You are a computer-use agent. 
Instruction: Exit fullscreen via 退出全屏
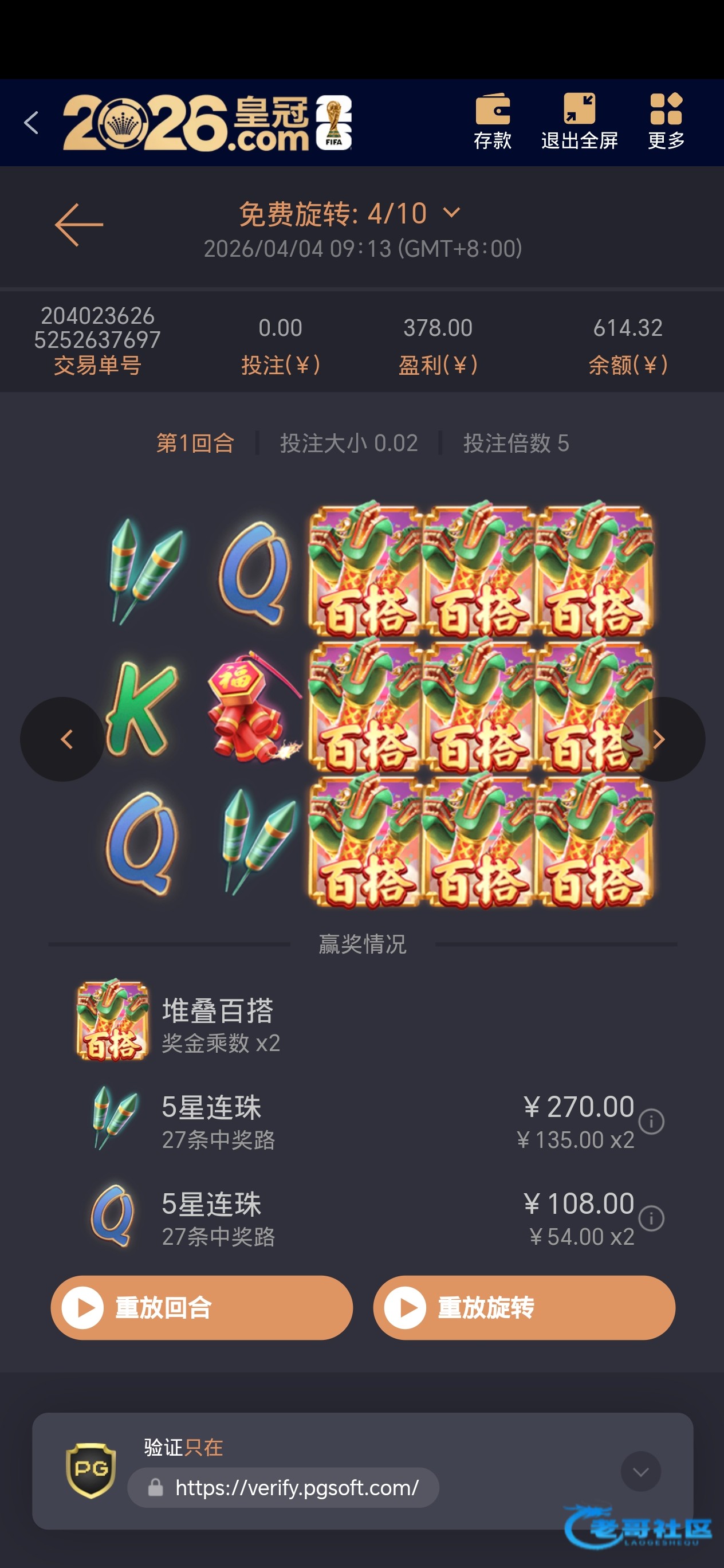click(579, 121)
